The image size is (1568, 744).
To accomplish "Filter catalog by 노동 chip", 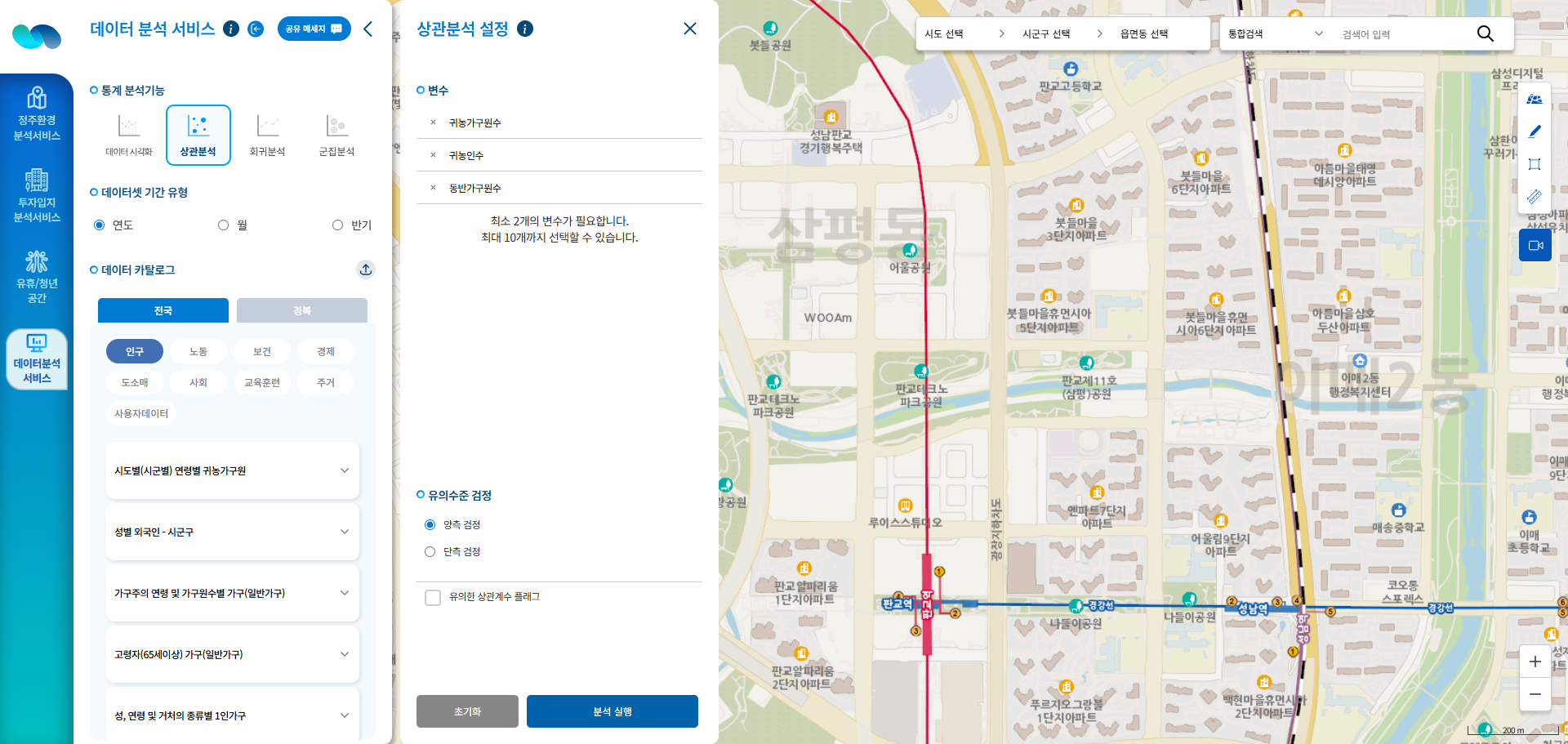I will click(x=198, y=351).
